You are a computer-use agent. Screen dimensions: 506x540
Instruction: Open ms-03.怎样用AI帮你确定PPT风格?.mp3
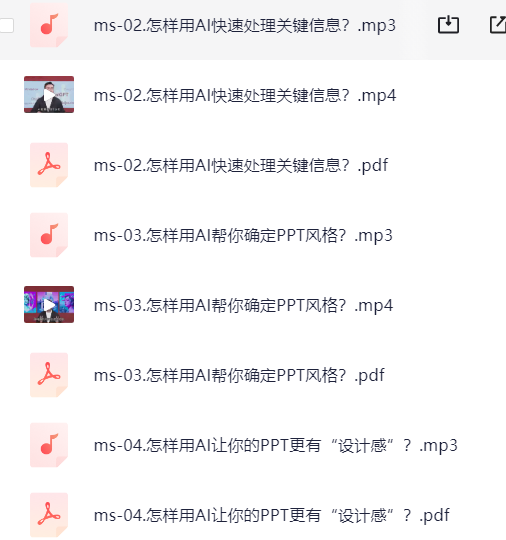[243, 236]
